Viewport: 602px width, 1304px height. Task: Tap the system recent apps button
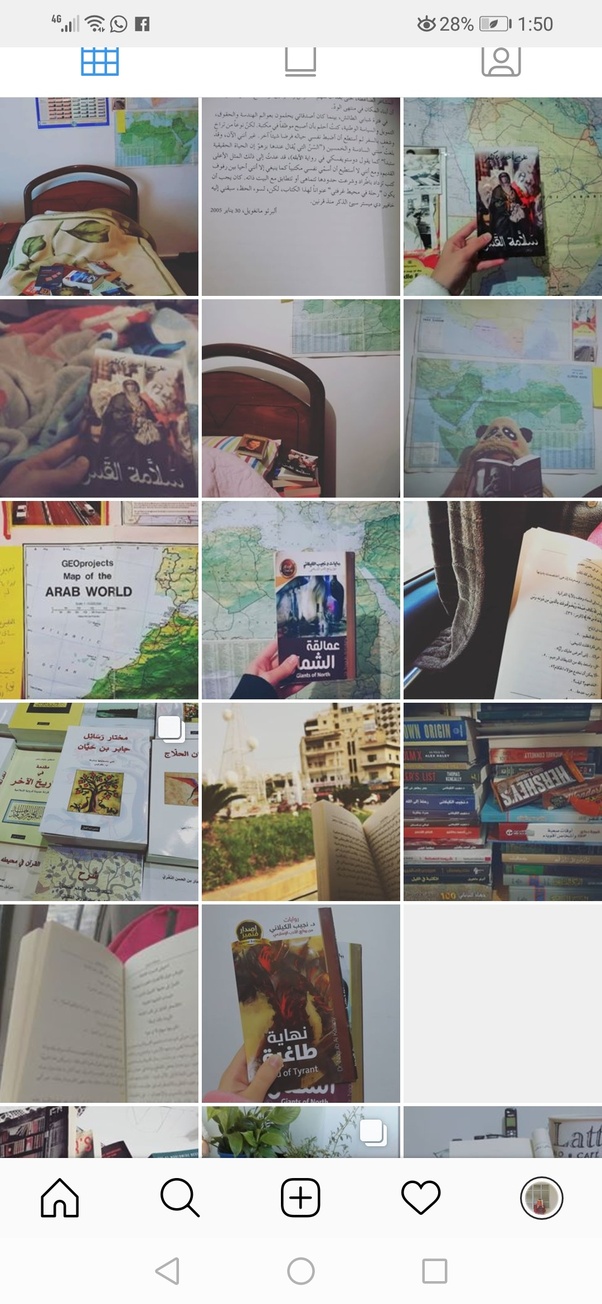coord(434,1271)
